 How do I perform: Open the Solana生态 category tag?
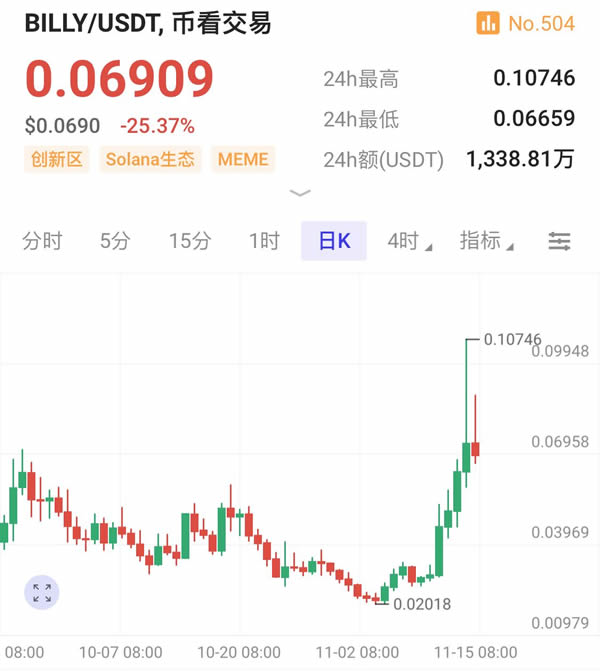point(150,159)
